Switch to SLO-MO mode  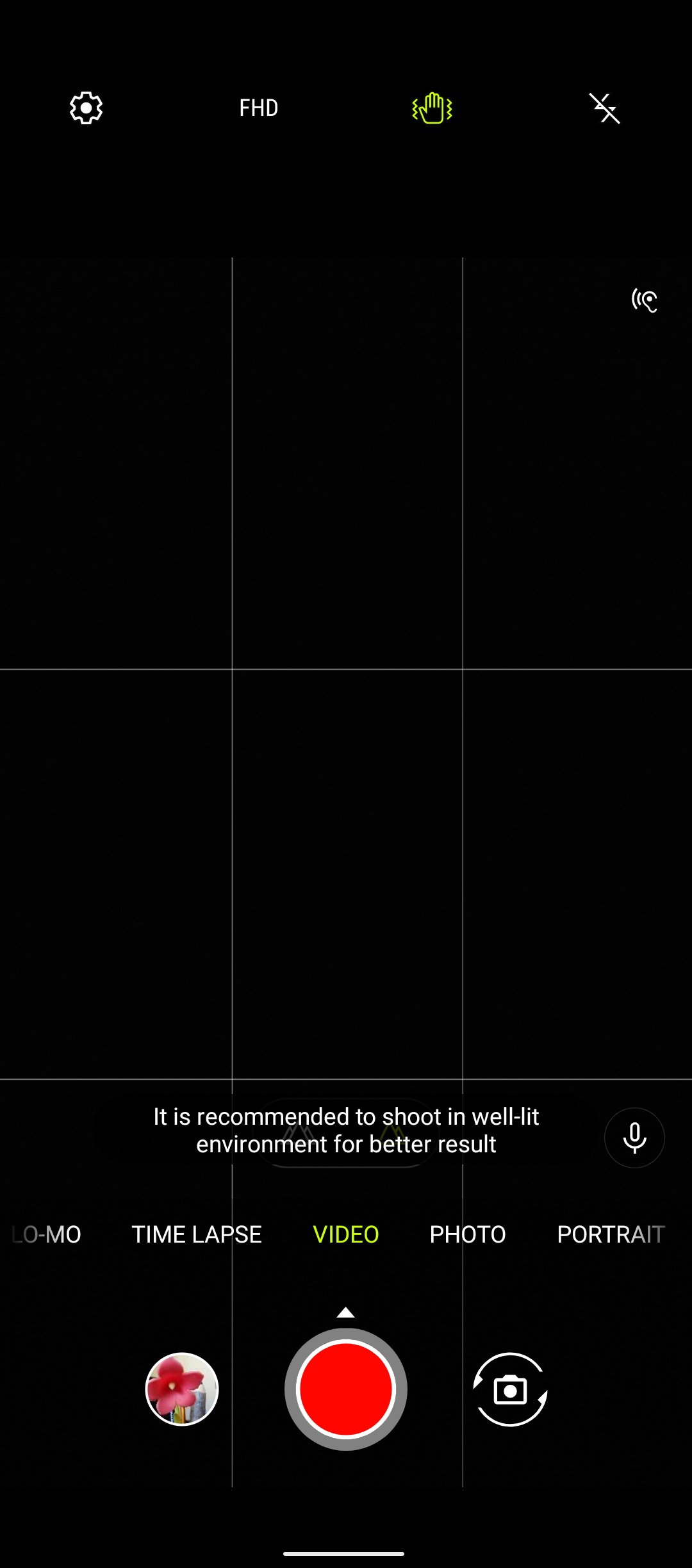coord(46,1234)
